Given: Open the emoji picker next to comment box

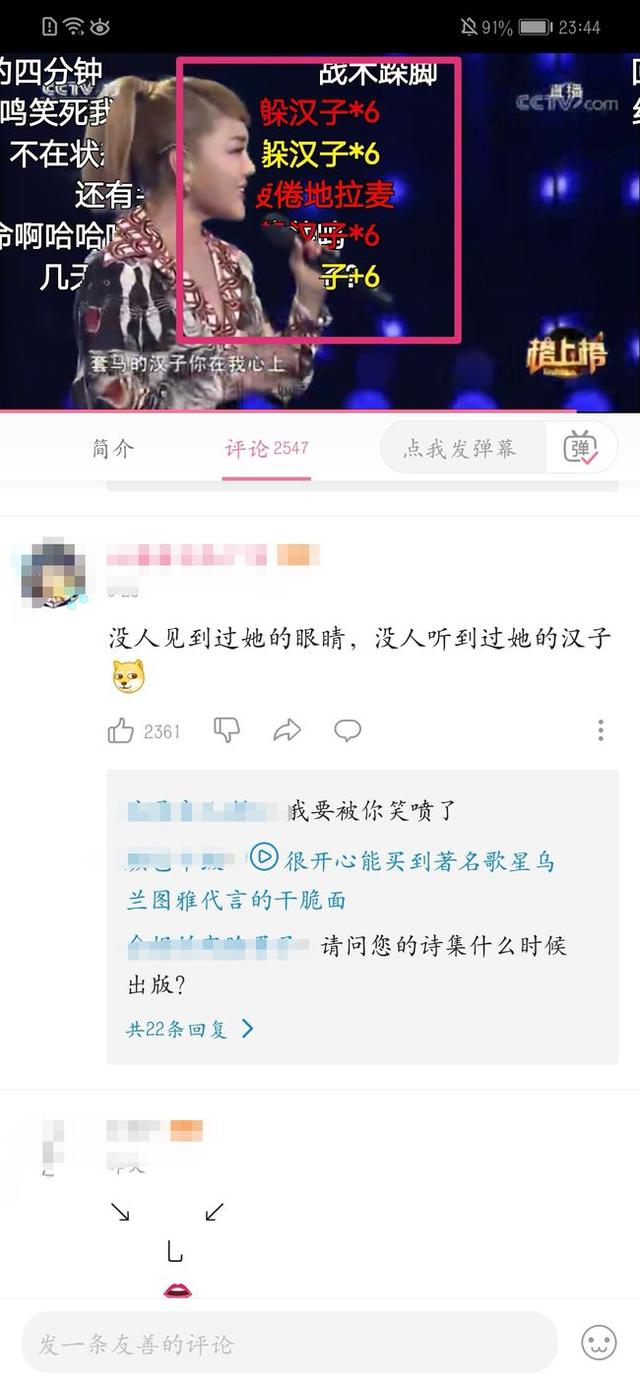Looking at the screenshot, I should pos(599,1343).
